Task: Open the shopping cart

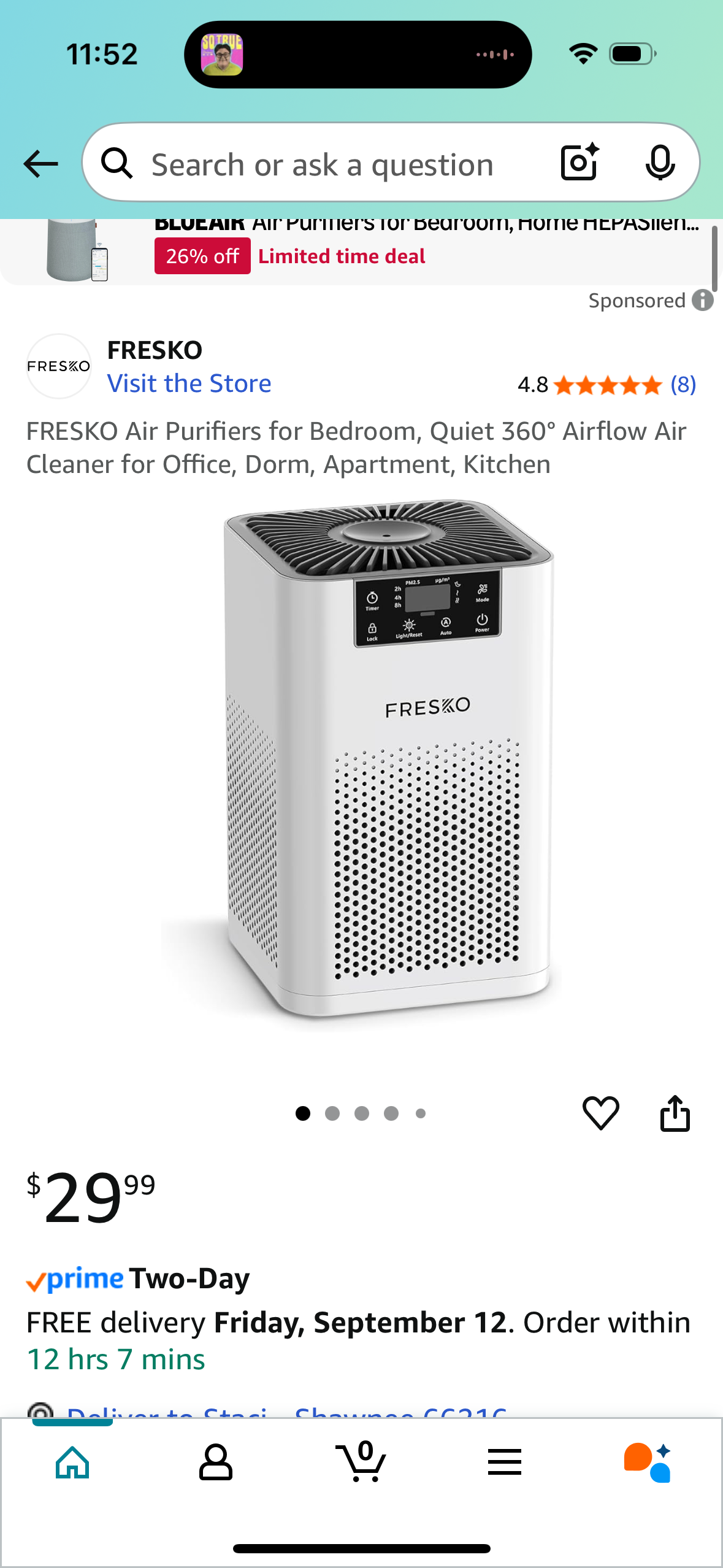Action: point(361,1462)
